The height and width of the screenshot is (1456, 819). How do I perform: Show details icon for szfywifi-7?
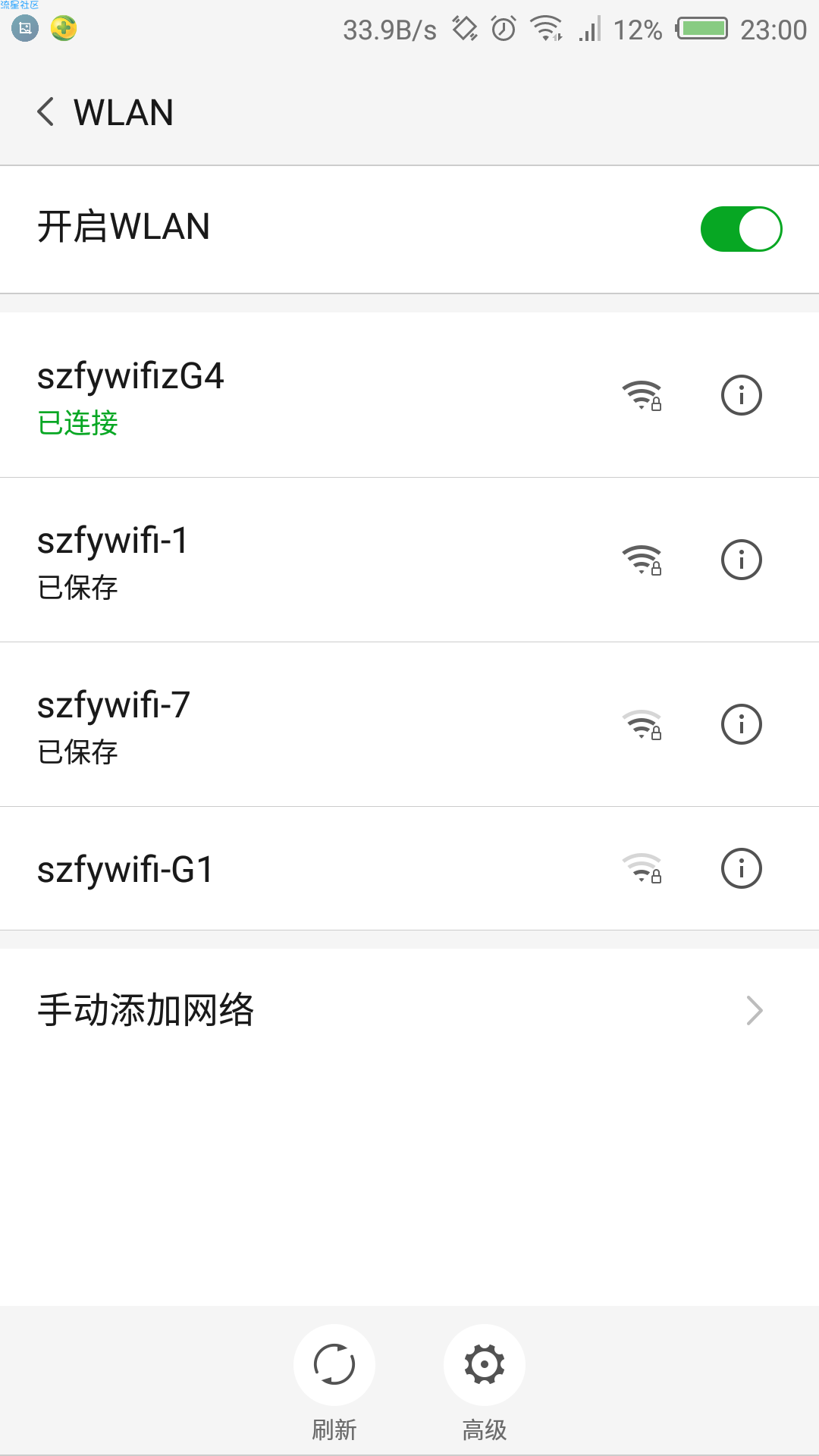point(741,724)
